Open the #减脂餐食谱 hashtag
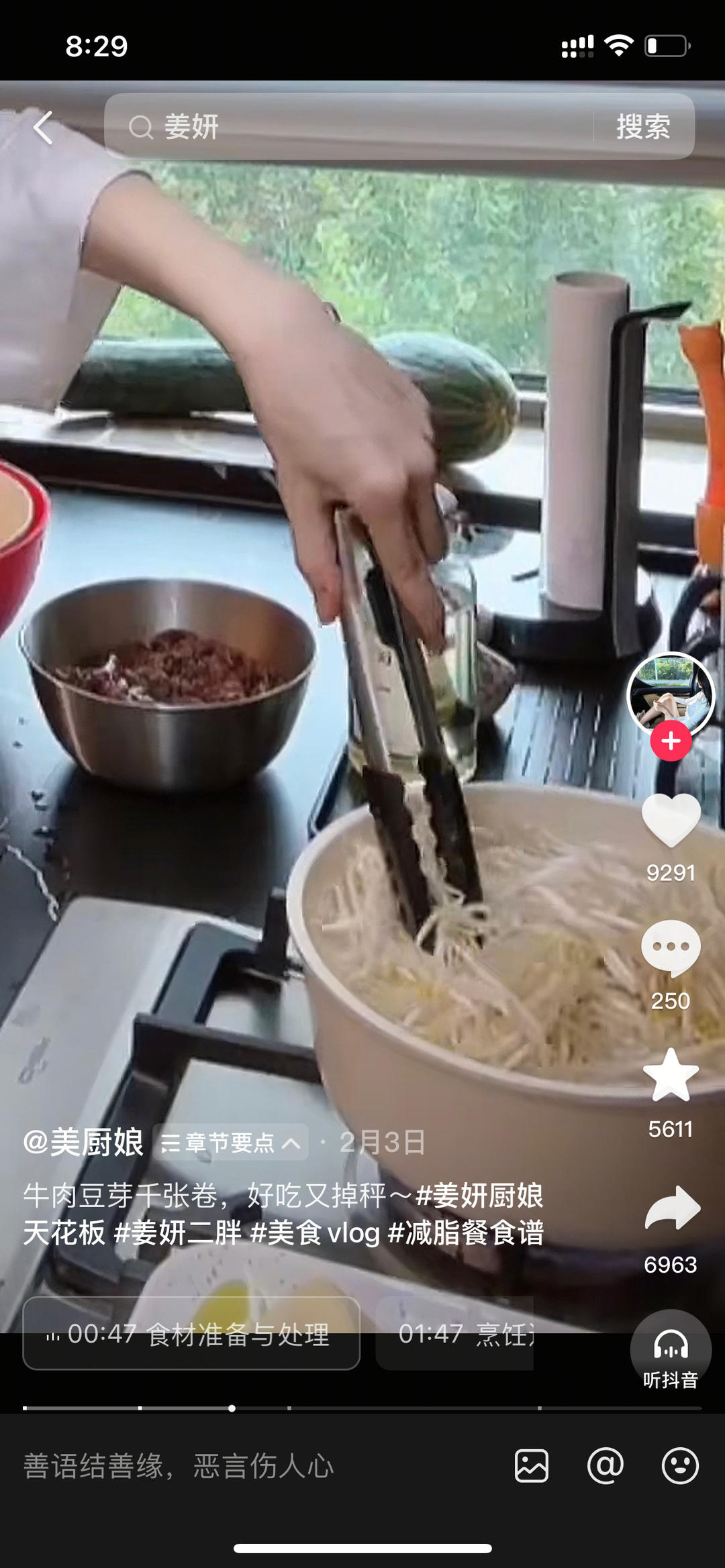Screen dimensions: 725x1568 (466, 1233)
